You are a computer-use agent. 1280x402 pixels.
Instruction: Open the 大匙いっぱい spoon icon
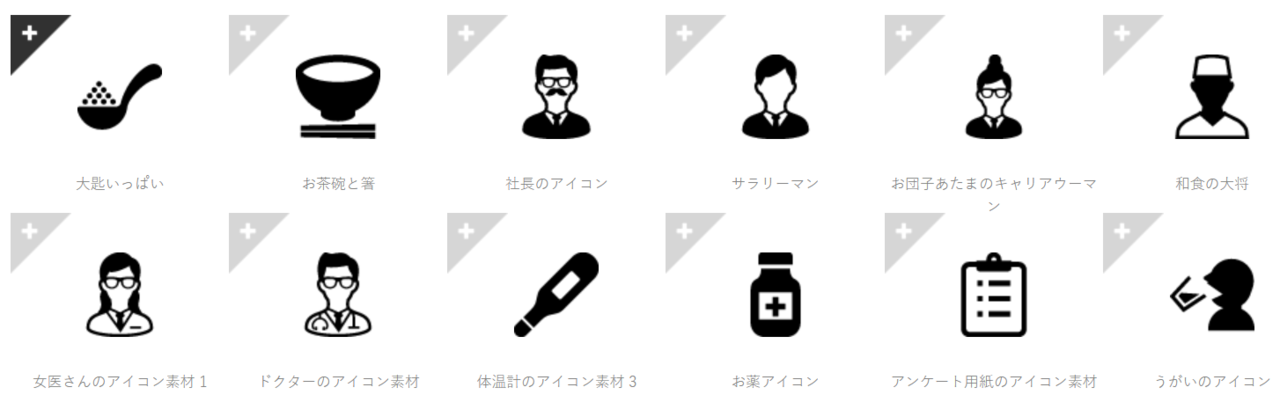click(119, 97)
